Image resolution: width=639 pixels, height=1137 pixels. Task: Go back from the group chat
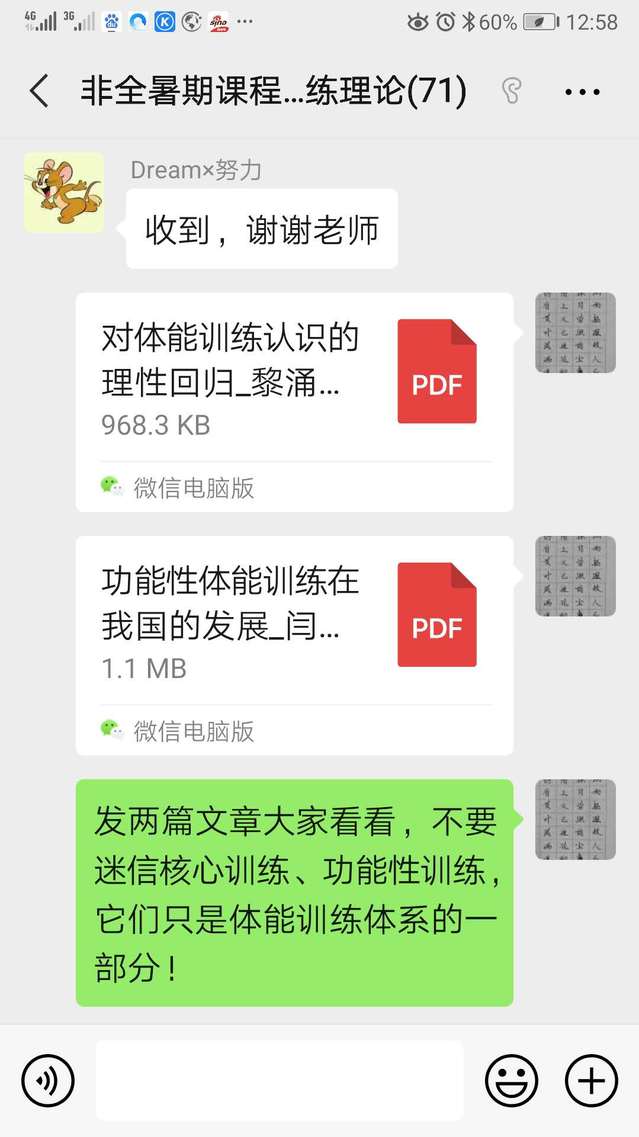pos(39,92)
